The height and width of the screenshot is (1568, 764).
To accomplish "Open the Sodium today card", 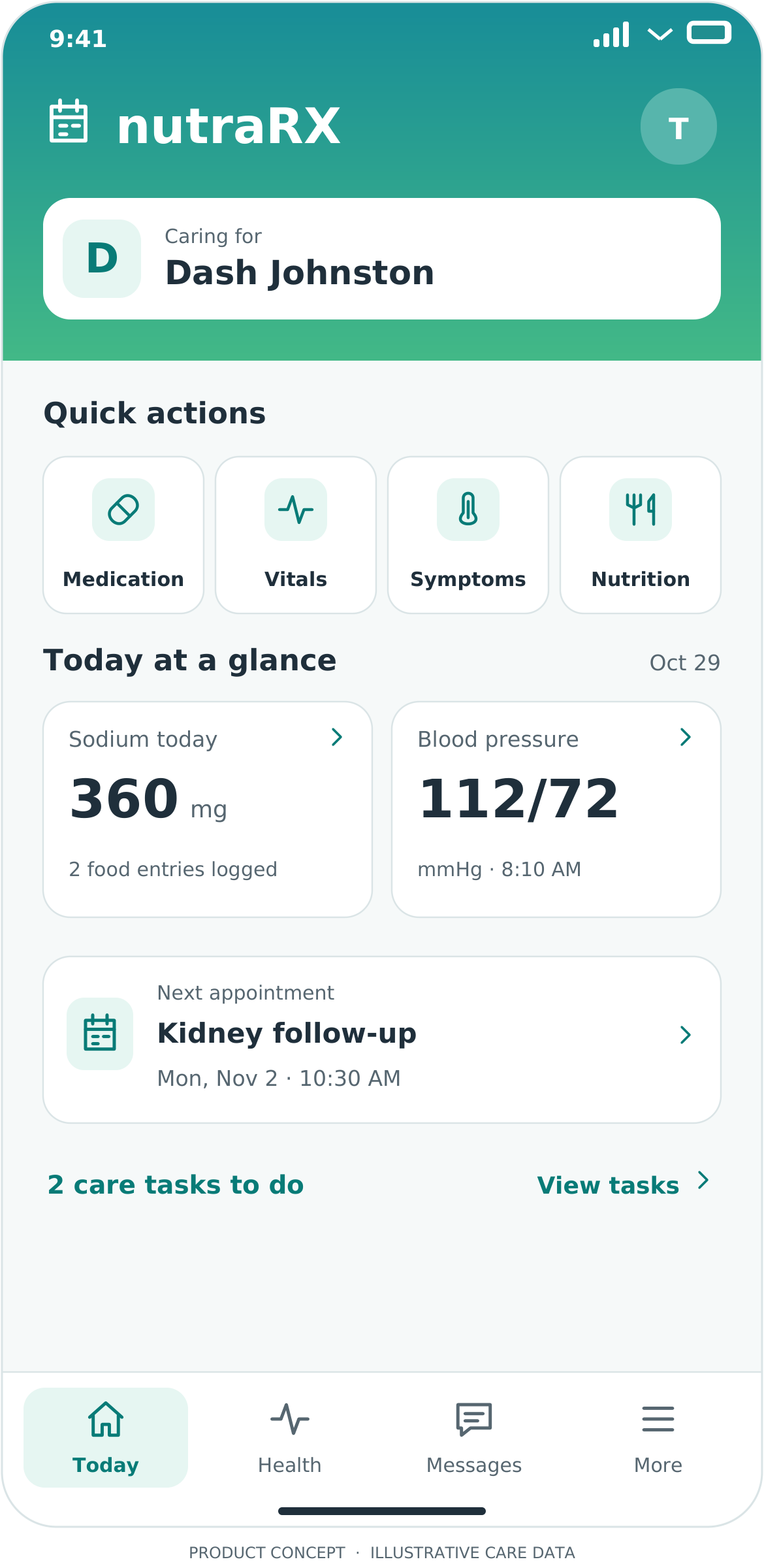I will (208, 809).
